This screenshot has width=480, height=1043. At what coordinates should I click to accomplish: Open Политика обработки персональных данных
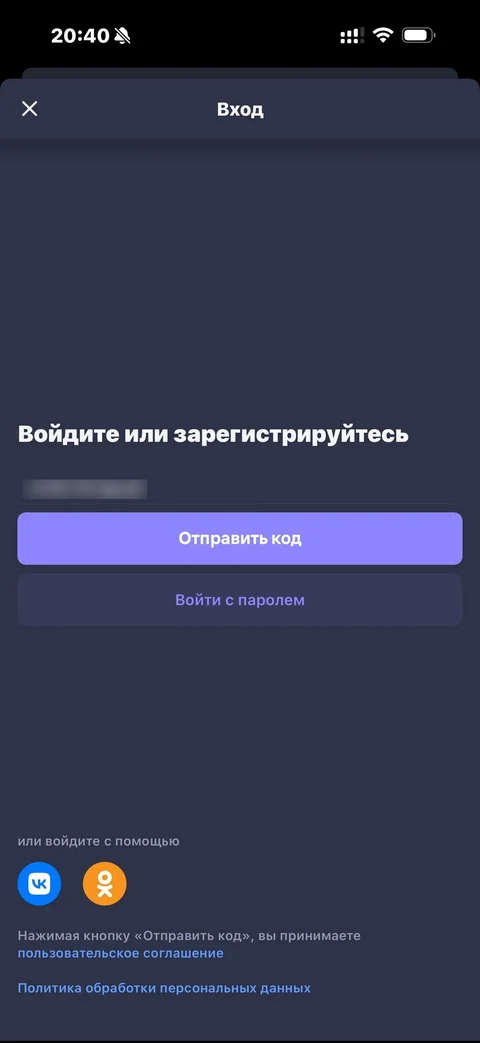click(164, 988)
